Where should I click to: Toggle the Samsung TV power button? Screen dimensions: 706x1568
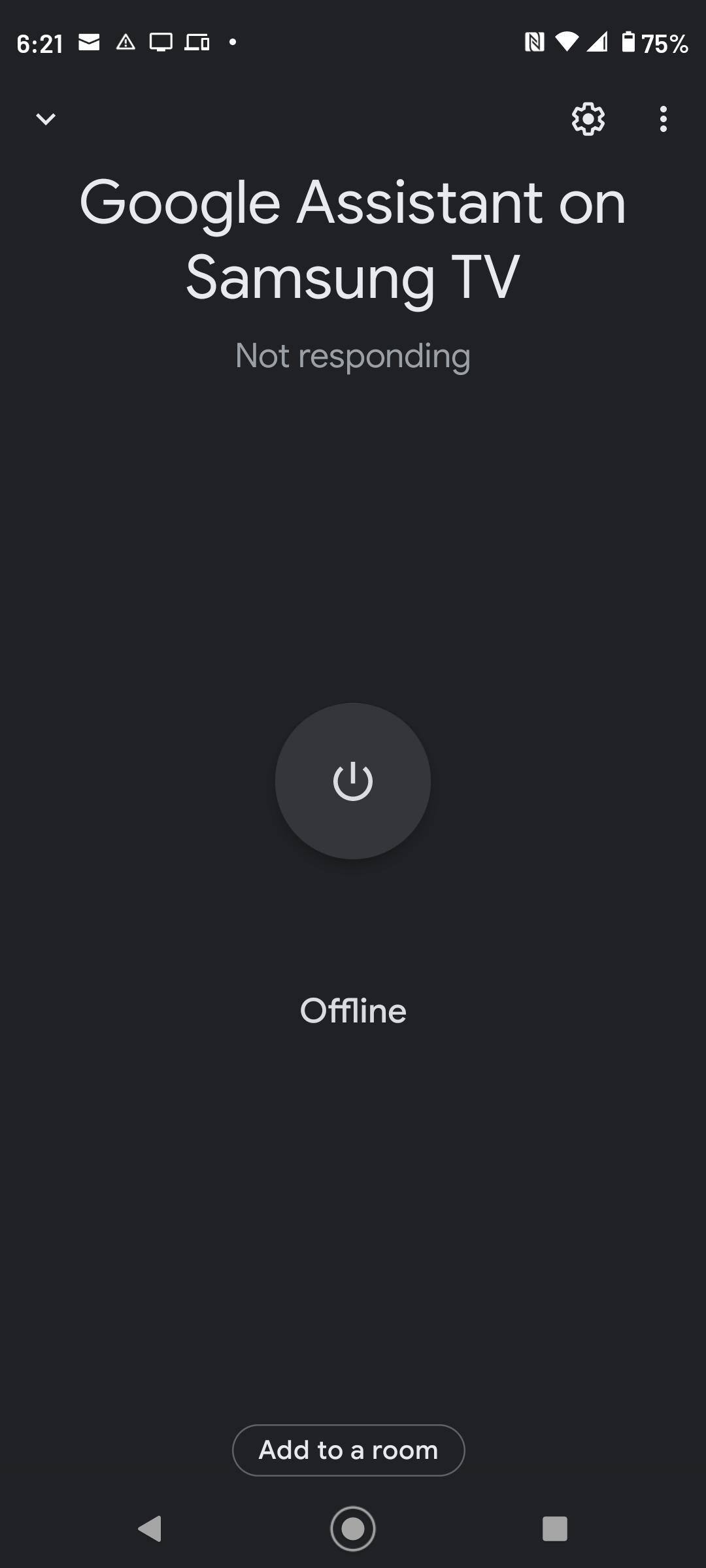coord(352,781)
